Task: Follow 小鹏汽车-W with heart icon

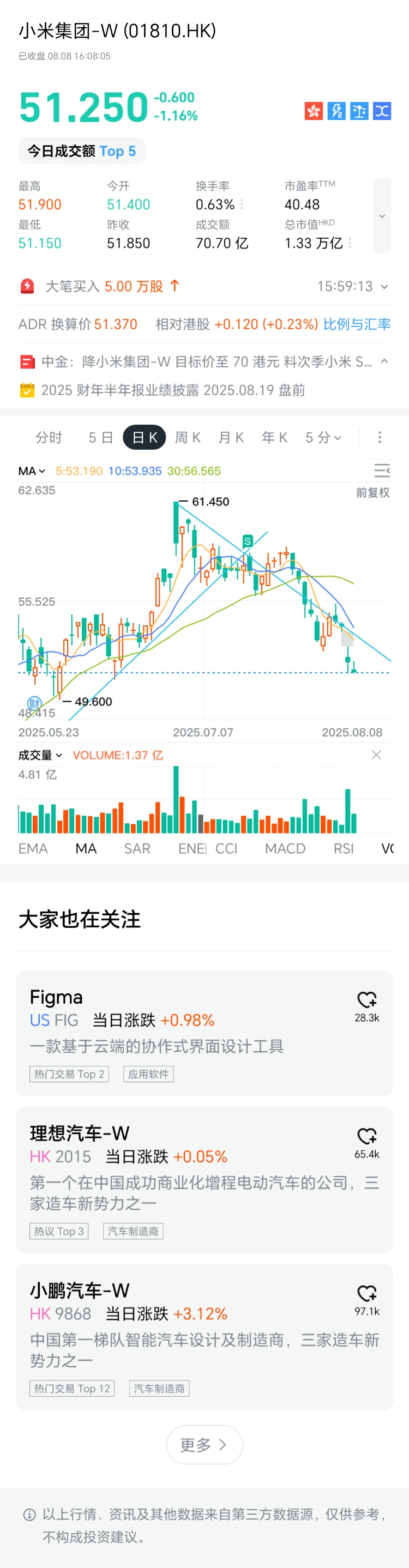Action: (x=367, y=1293)
